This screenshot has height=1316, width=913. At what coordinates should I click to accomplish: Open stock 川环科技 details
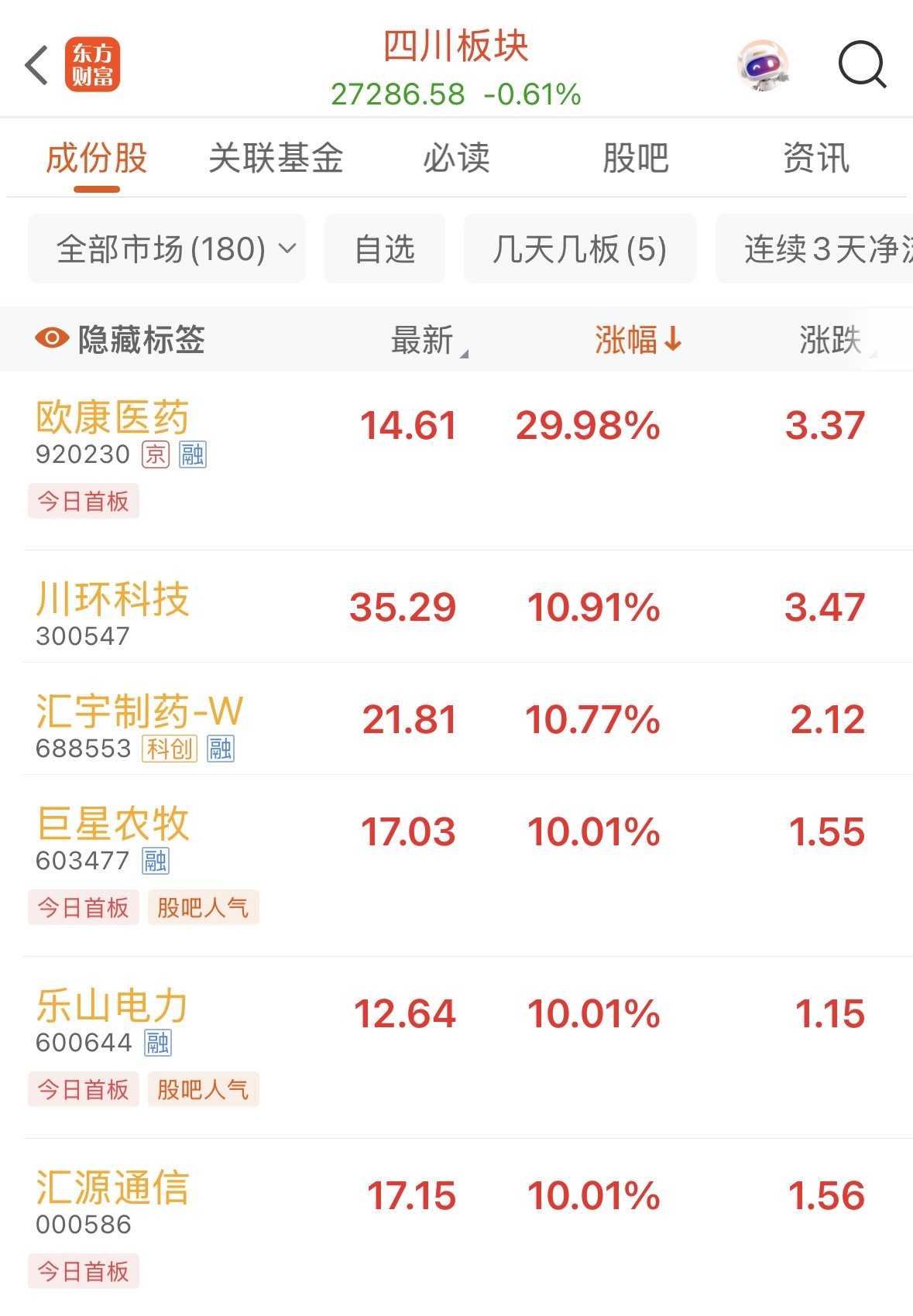coord(113,601)
